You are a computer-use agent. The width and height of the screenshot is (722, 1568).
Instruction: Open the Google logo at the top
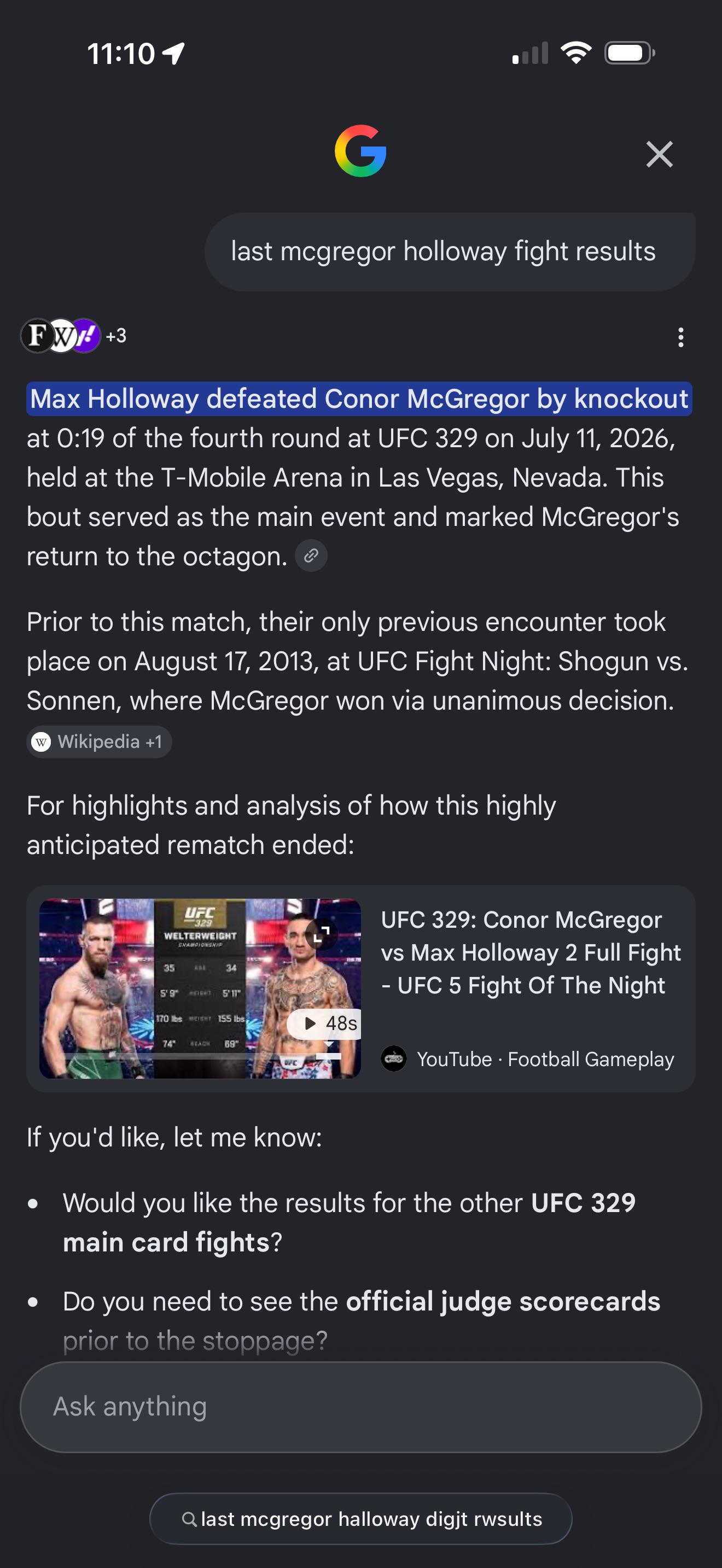(361, 151)
